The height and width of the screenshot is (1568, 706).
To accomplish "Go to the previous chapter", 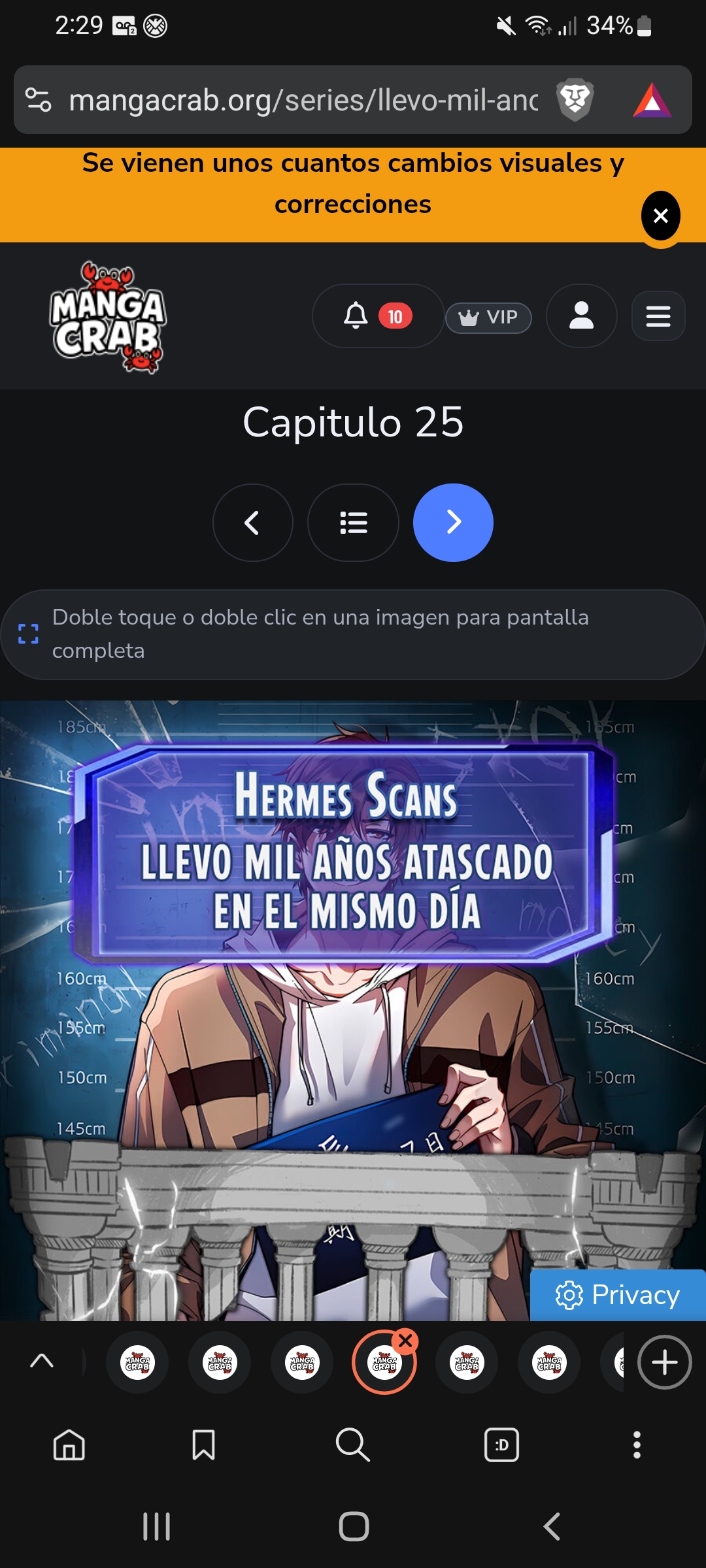I will pos(252,523).
